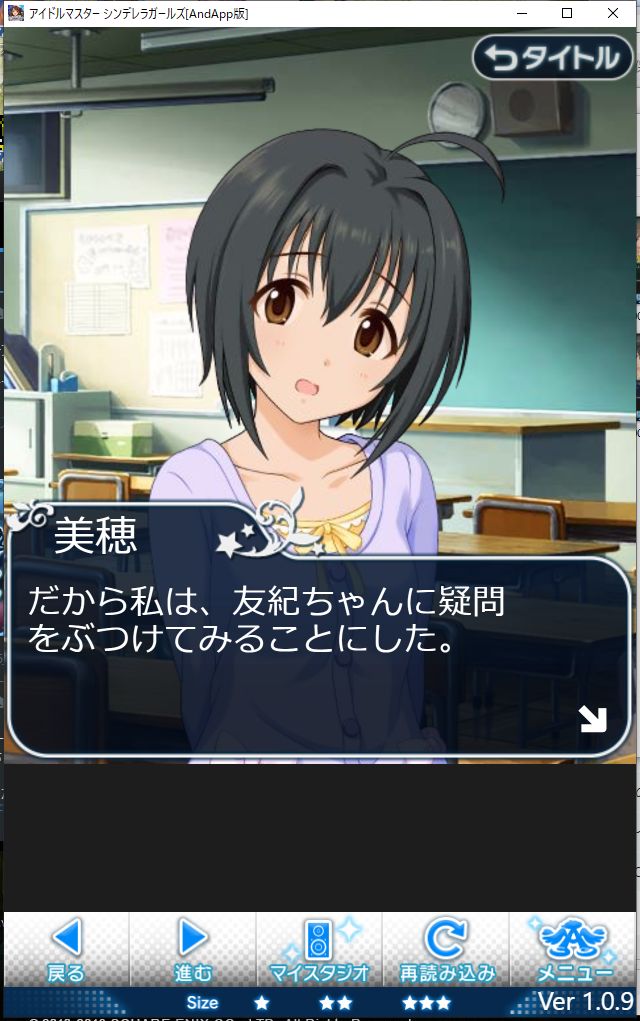Minimize the game window
The height and width of the screenshot is (1021, 640).
coord(521,14)
